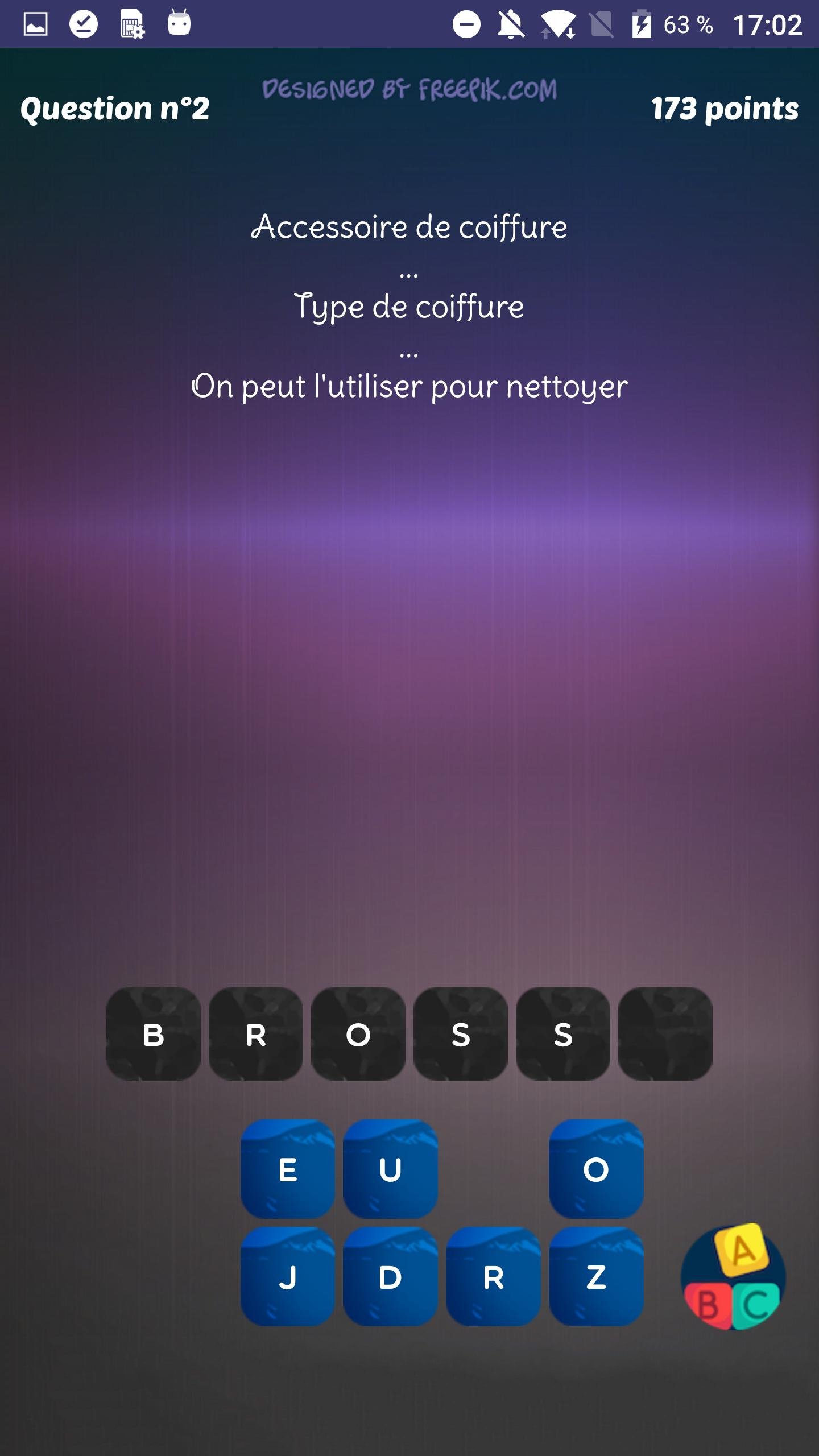
Task: Open the ABC hint button
Action: pyautogui.click(x=733, y=1277)
